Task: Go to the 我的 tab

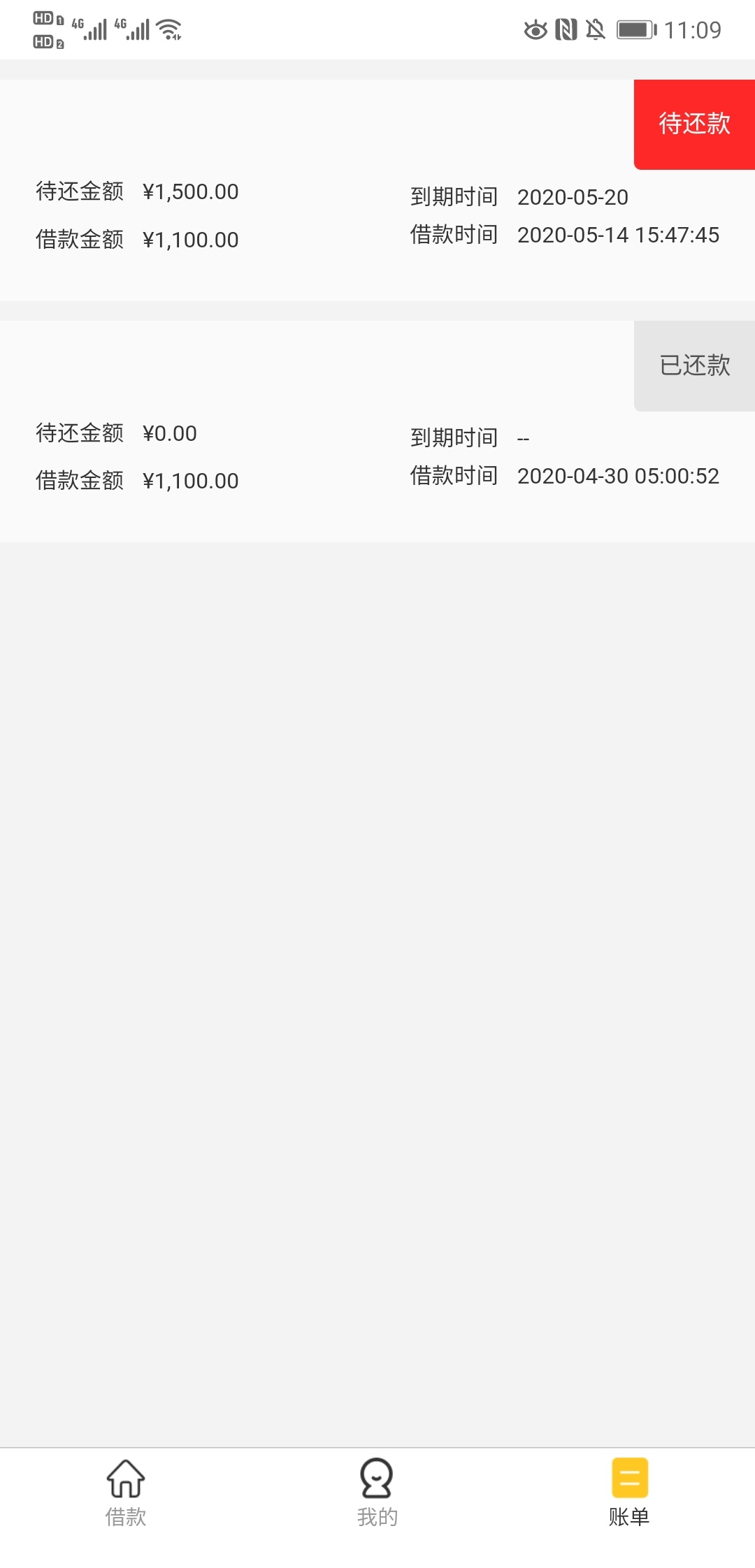Action: [377, 1493]
